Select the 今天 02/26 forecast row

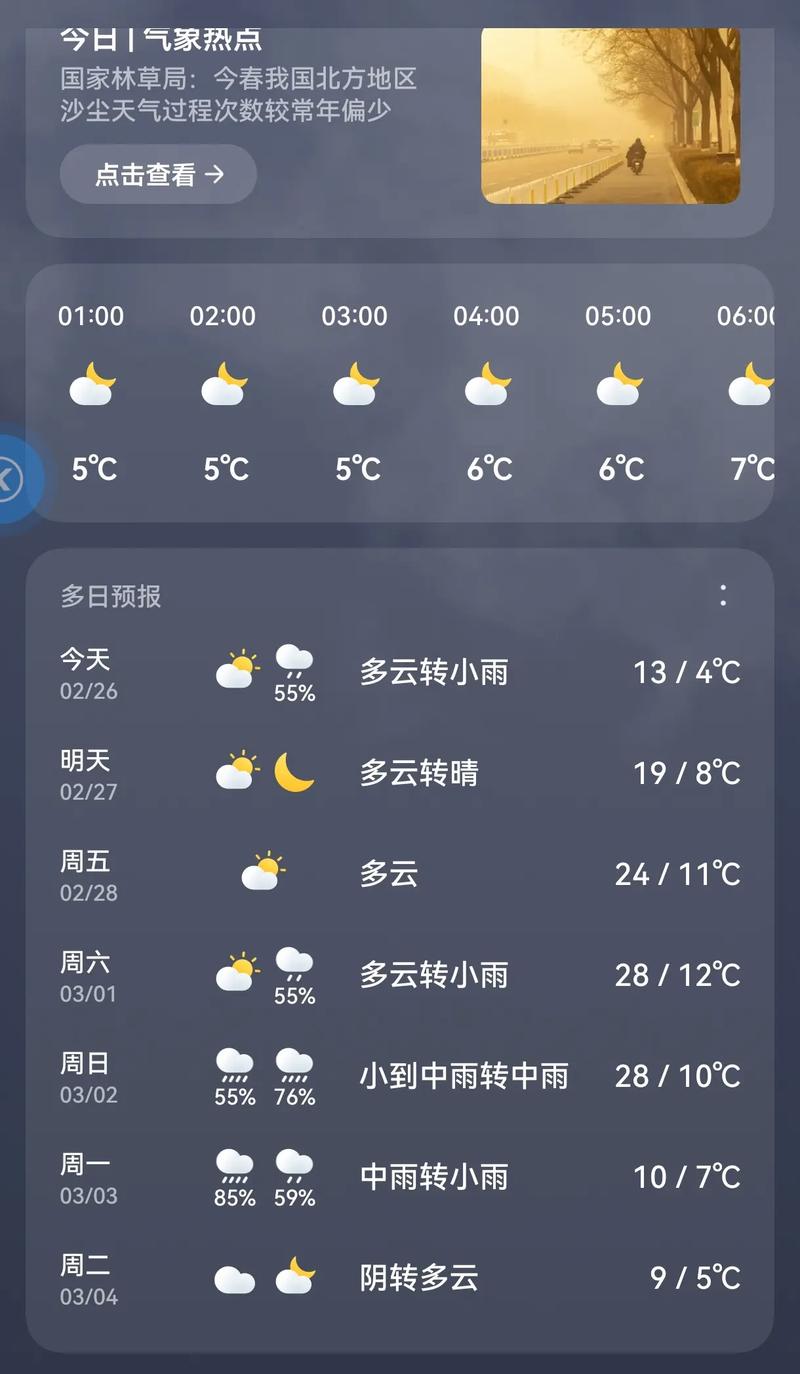(x=400, y=672)
